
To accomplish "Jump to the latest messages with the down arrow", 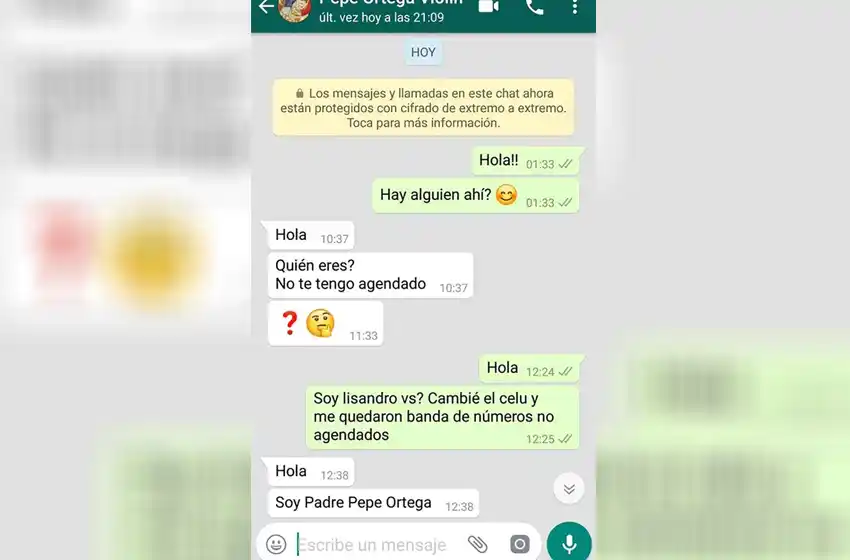I will (x=569, y=488).
